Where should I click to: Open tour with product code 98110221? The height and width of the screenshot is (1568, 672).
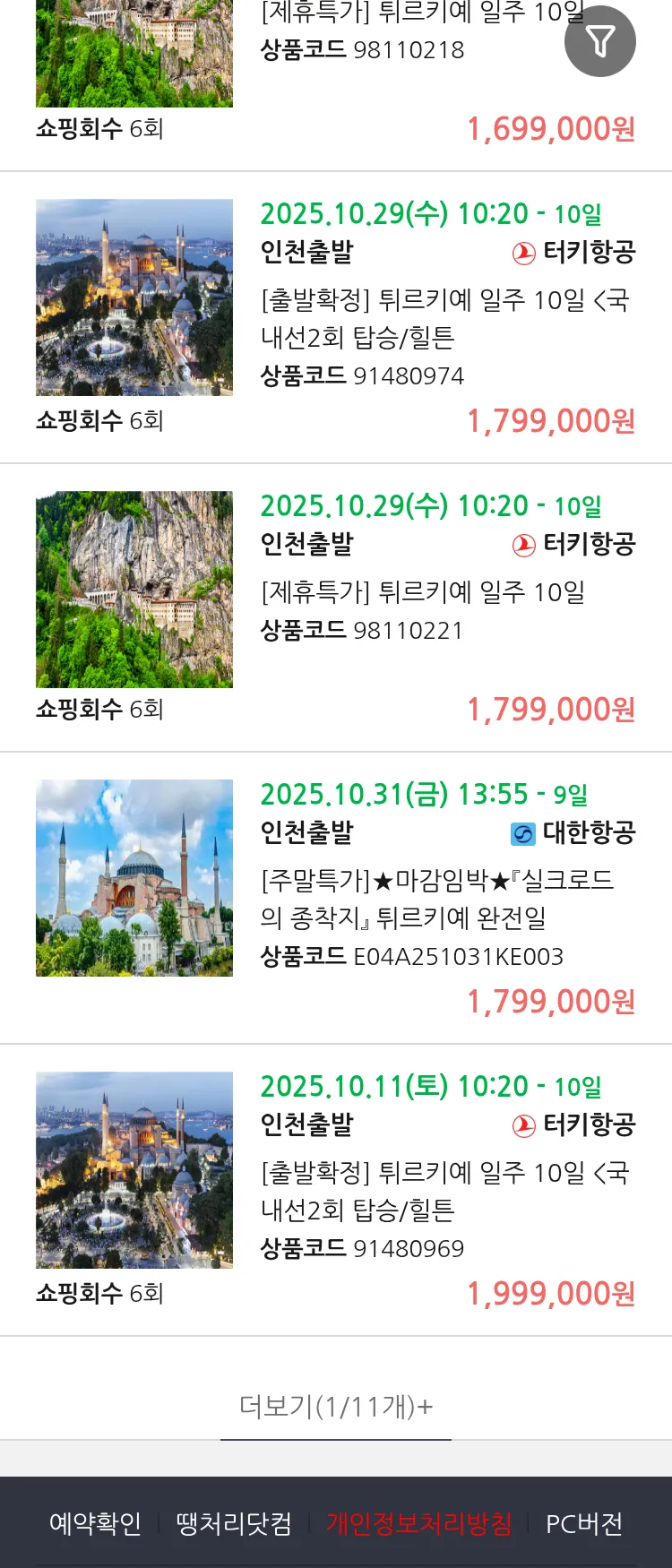(422, 592)
